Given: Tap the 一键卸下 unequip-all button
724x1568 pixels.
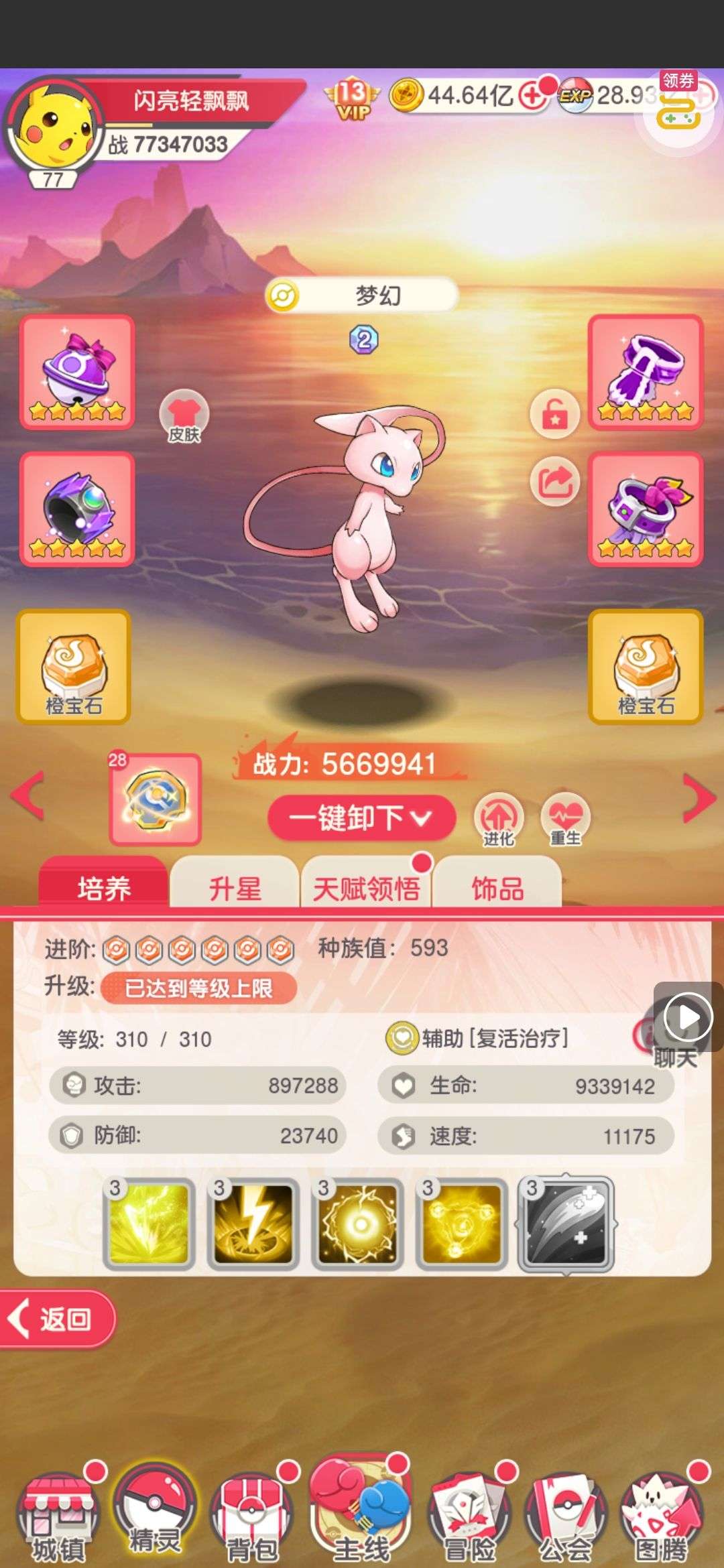Looking at the screenshot, I should (x=361, y=818).
